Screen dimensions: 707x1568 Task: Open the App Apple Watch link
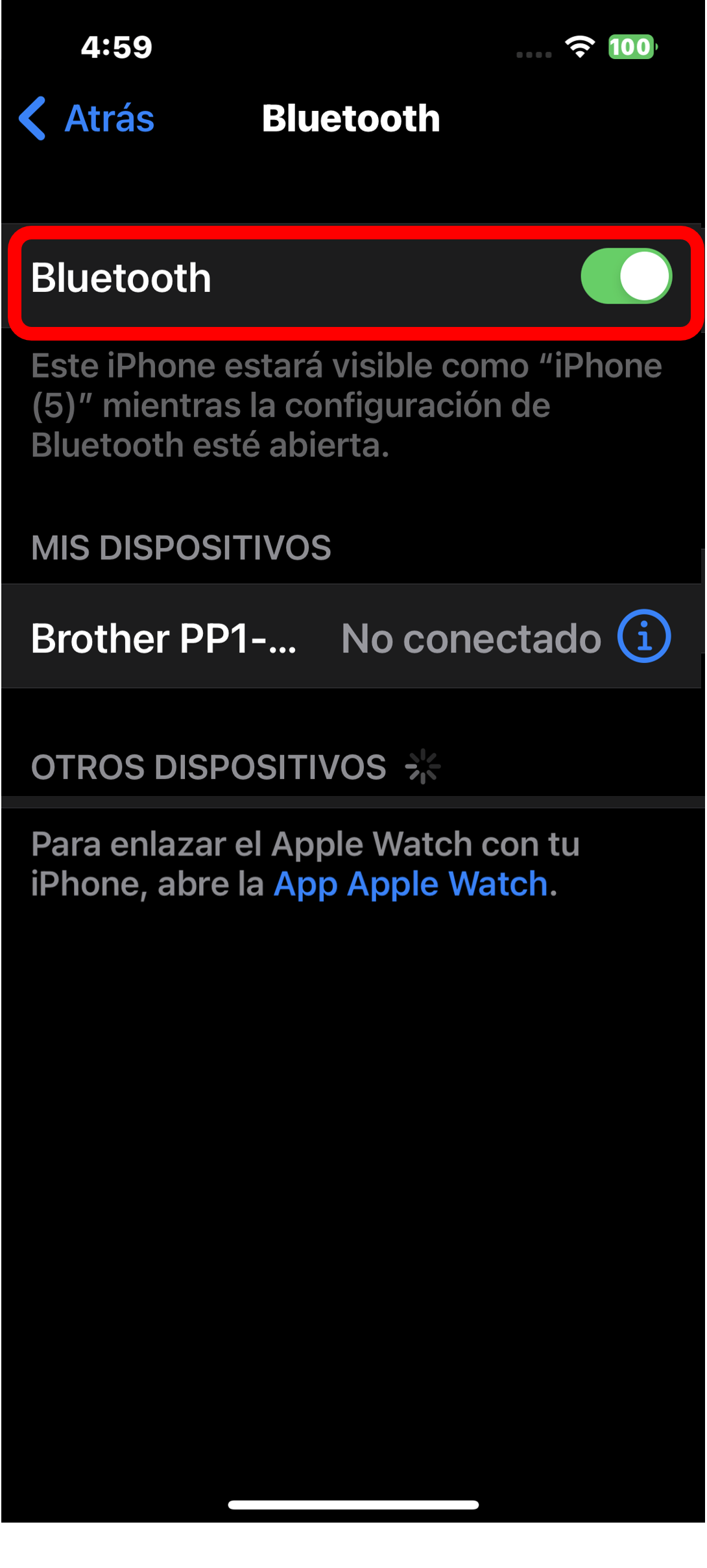point(411,884)
